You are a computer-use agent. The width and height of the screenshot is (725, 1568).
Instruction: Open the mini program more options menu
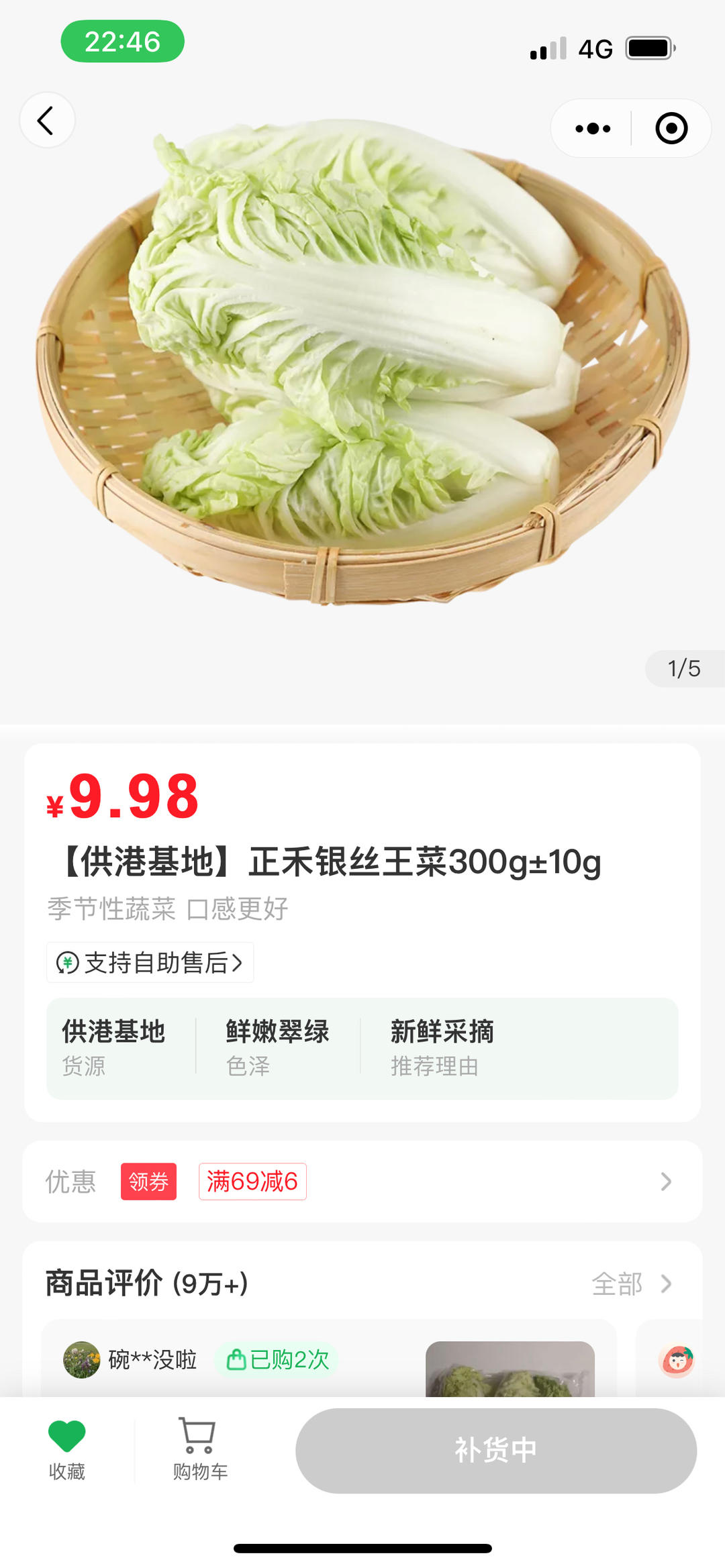click(593, 128)
